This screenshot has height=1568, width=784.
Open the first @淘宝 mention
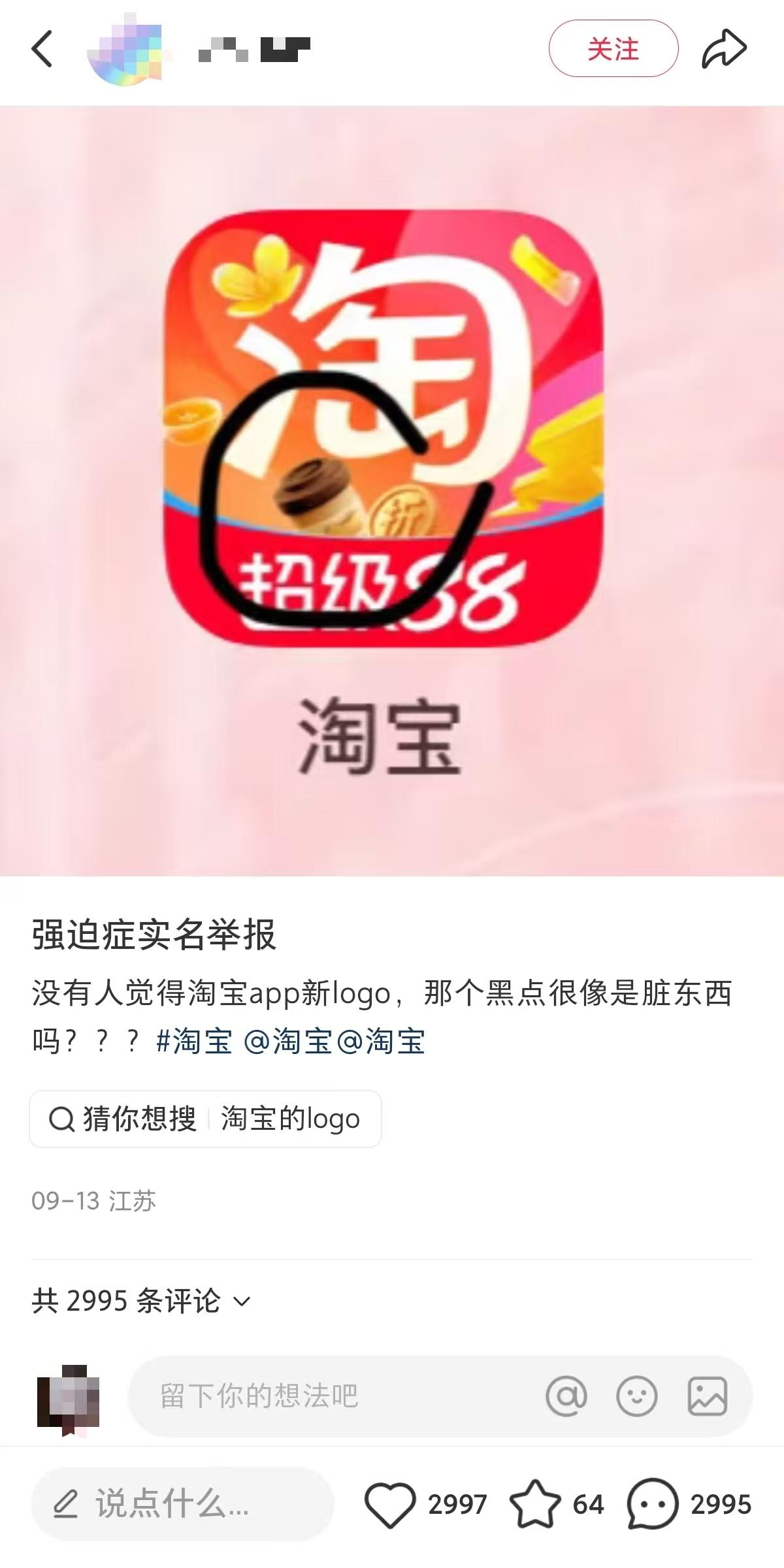click(287, 1041)
